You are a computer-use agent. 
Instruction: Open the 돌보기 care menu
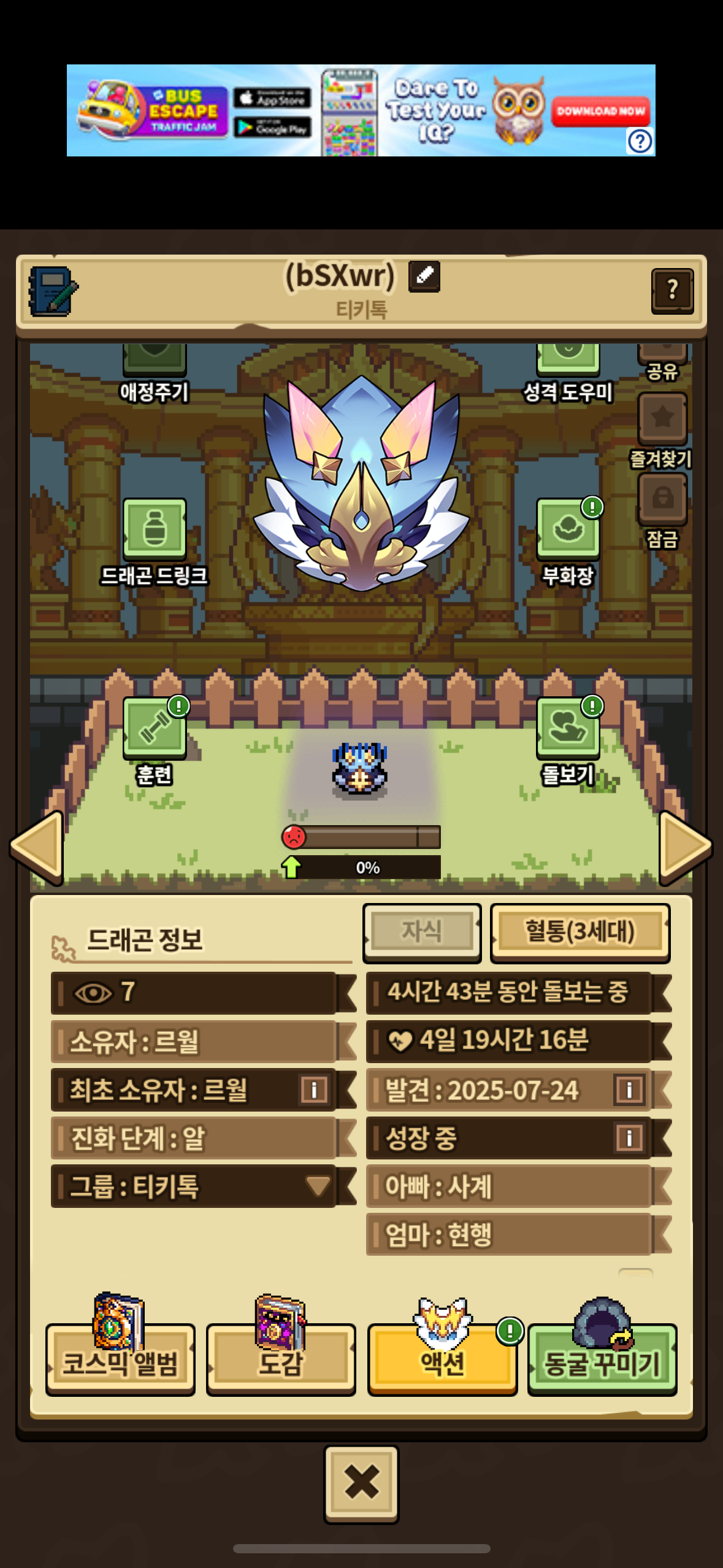tap(568, 728)
